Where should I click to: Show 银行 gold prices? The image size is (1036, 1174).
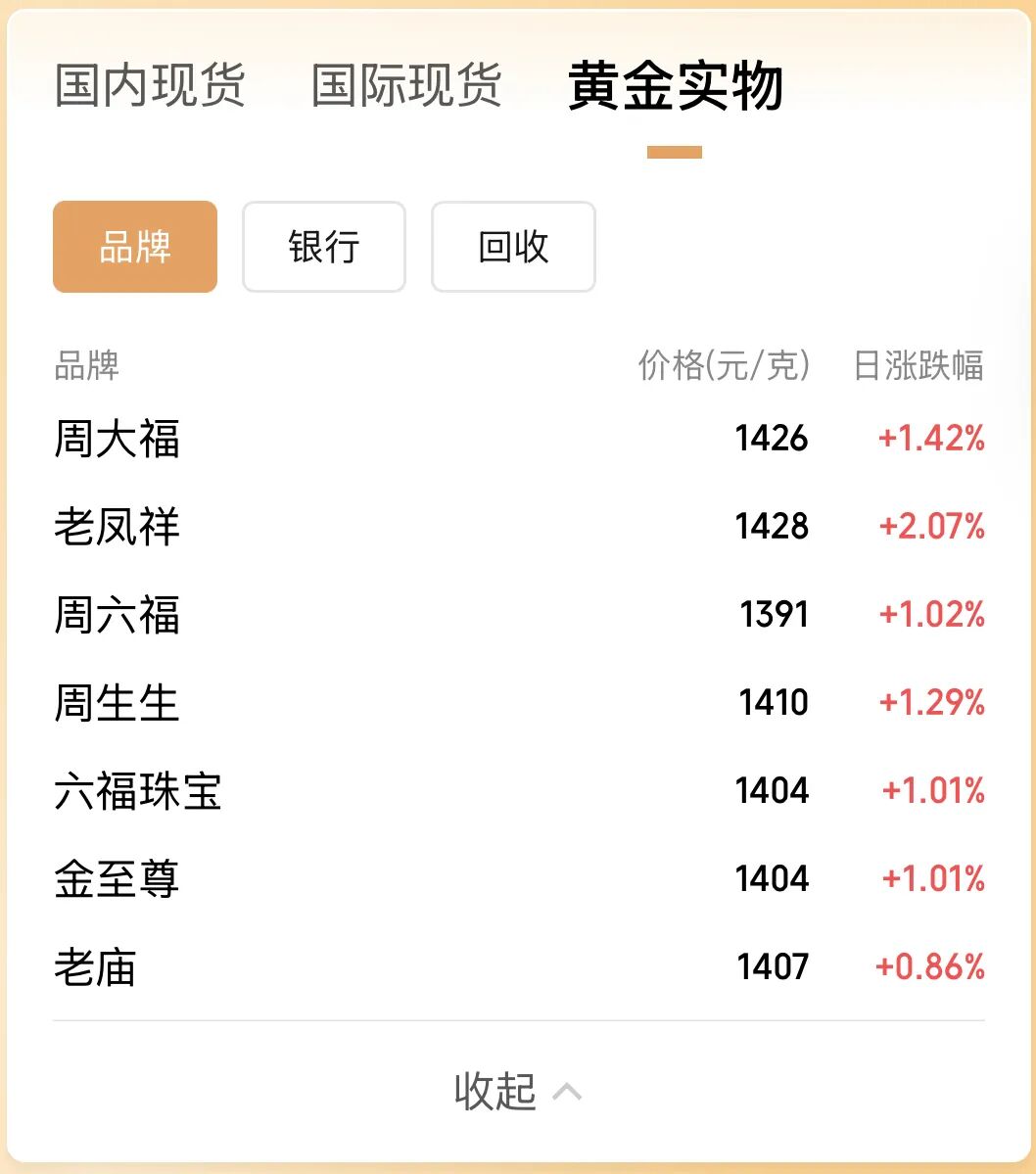tap(324, 247)
